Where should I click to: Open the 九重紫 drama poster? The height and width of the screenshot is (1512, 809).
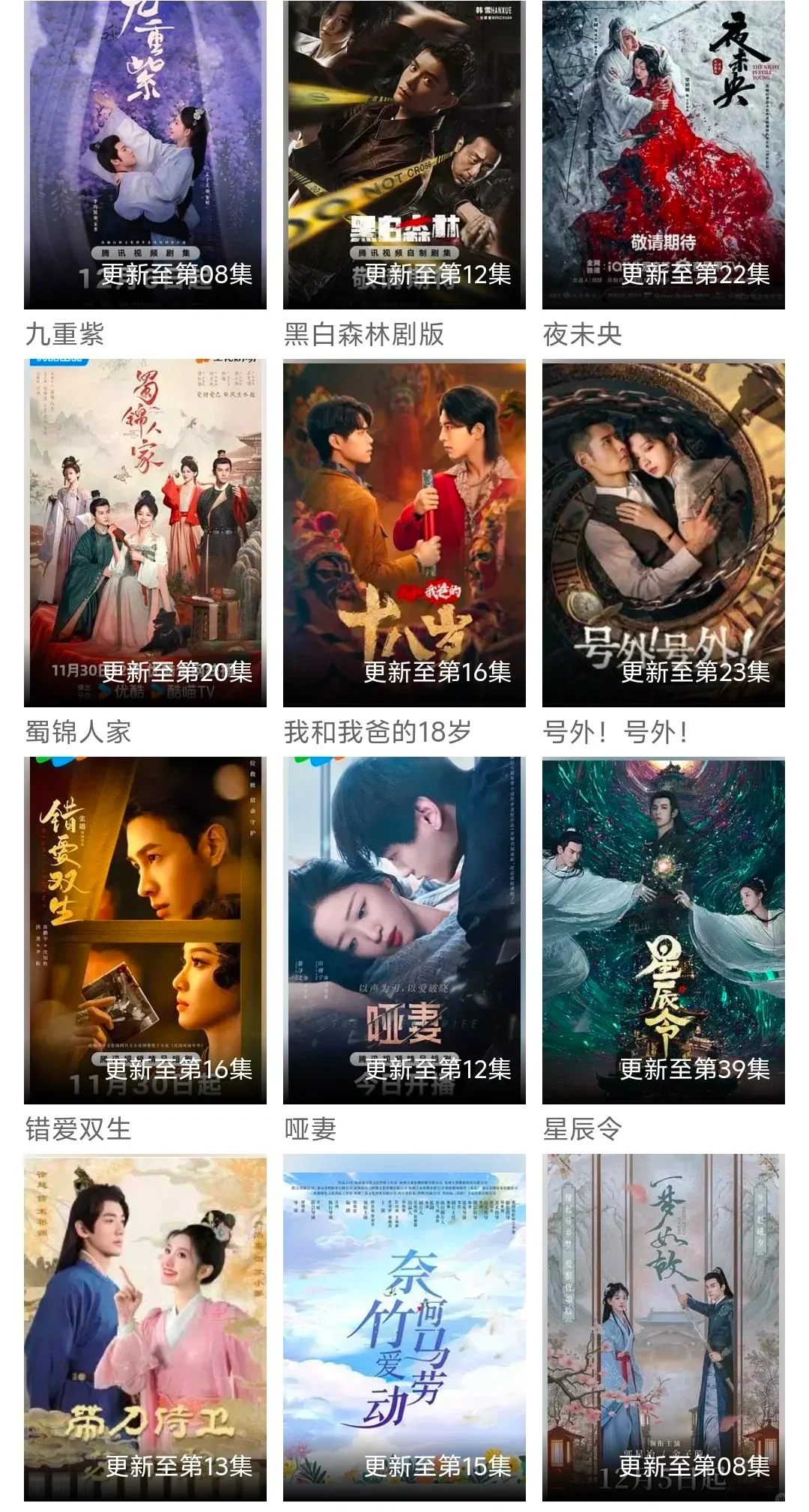(145, 154)
